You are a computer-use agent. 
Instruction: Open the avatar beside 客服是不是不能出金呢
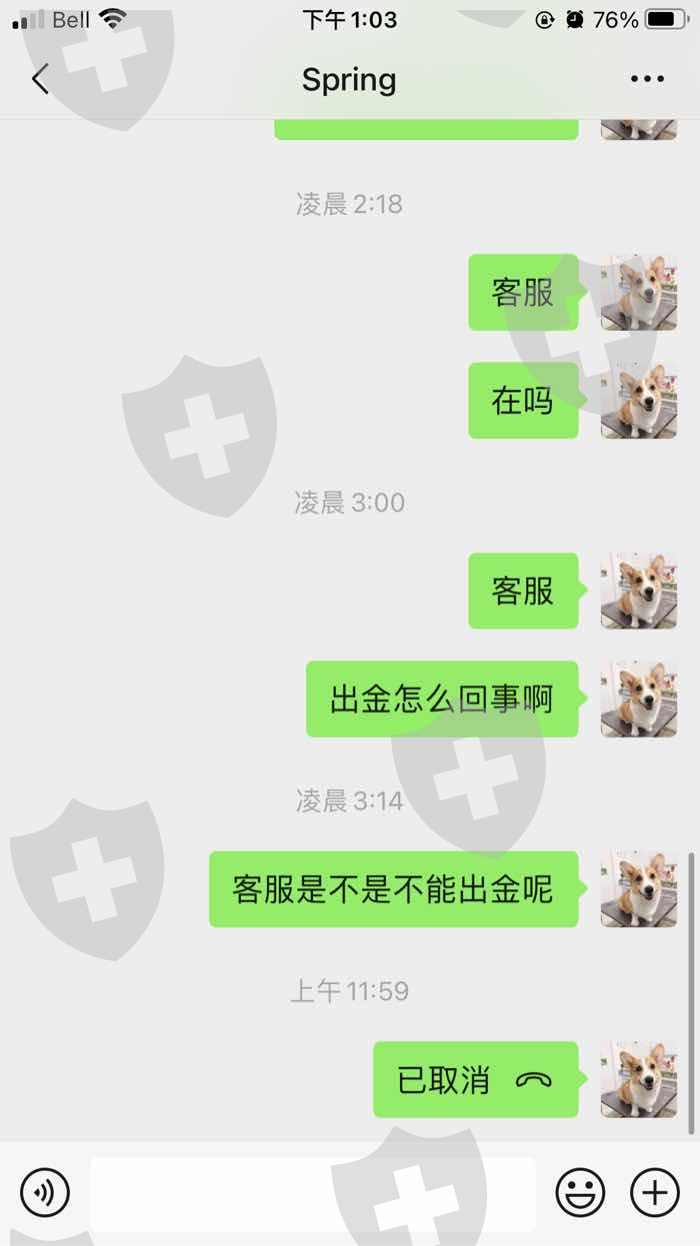639,889
